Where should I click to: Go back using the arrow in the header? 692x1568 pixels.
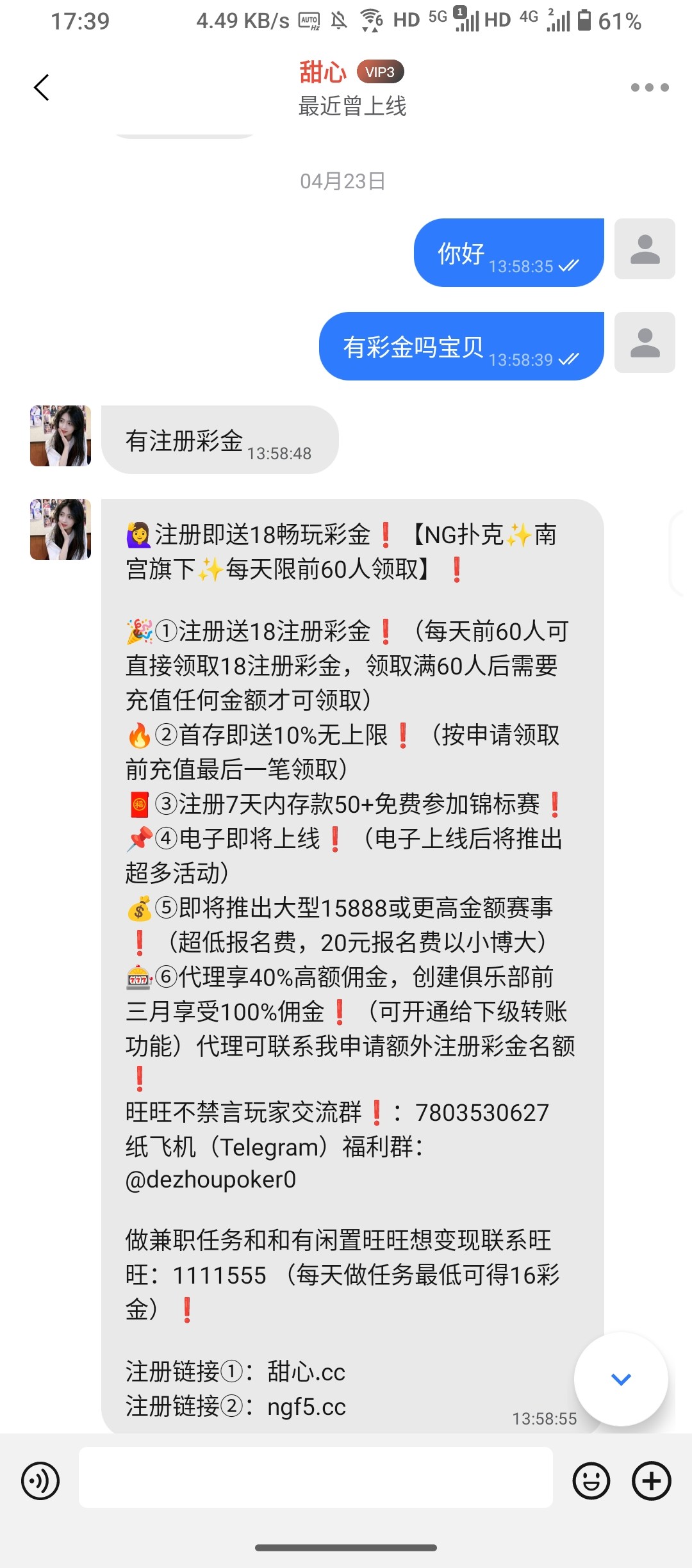(42, 88)
